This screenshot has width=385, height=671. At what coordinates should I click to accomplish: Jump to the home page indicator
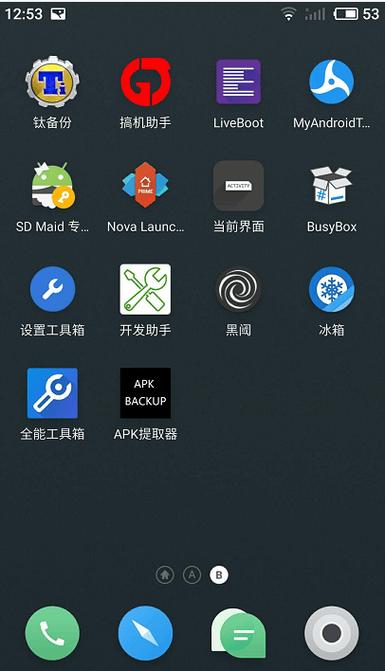165,575
